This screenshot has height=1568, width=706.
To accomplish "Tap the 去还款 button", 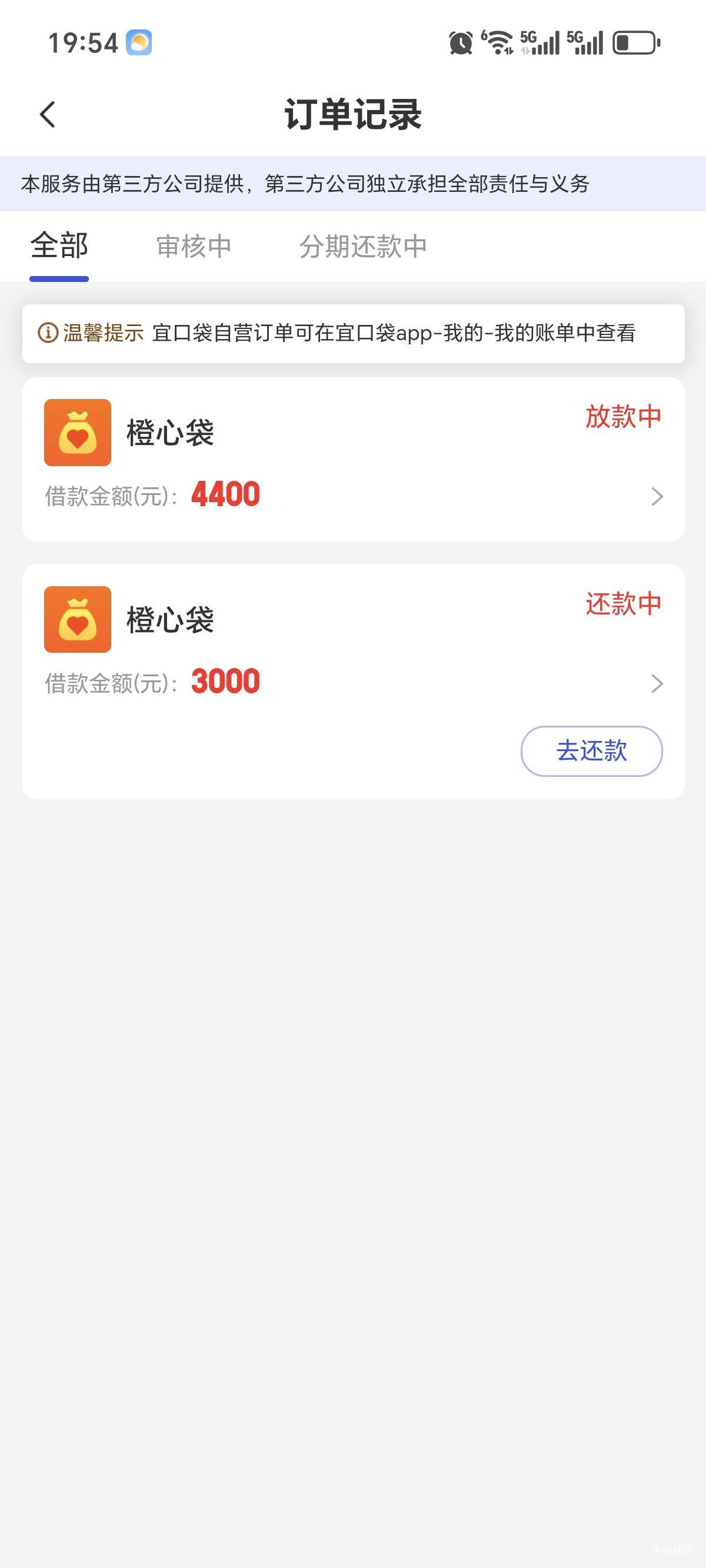I will 591,750.
